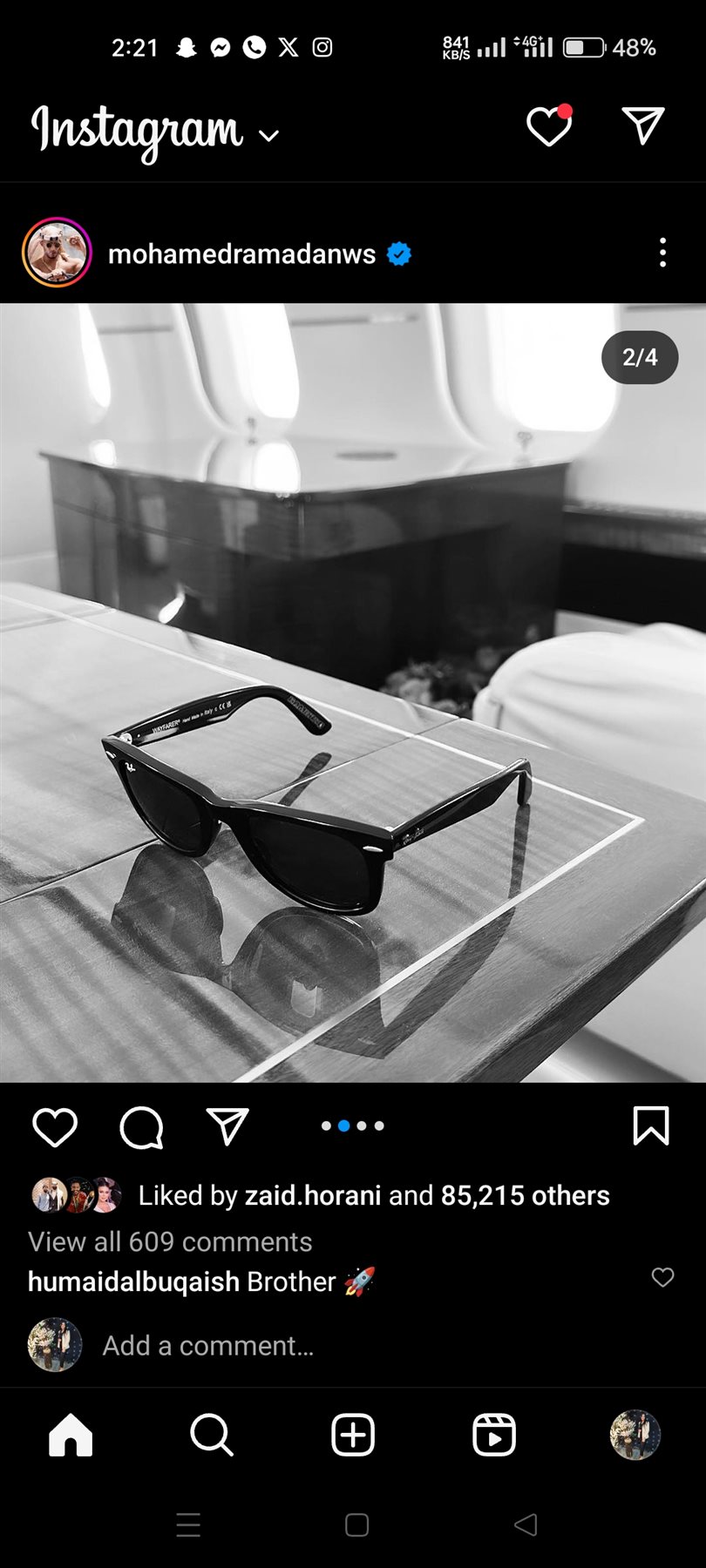Open direct messages from top bar
The height and width of the screenshot is (1568, 706).
coord(643,127)
